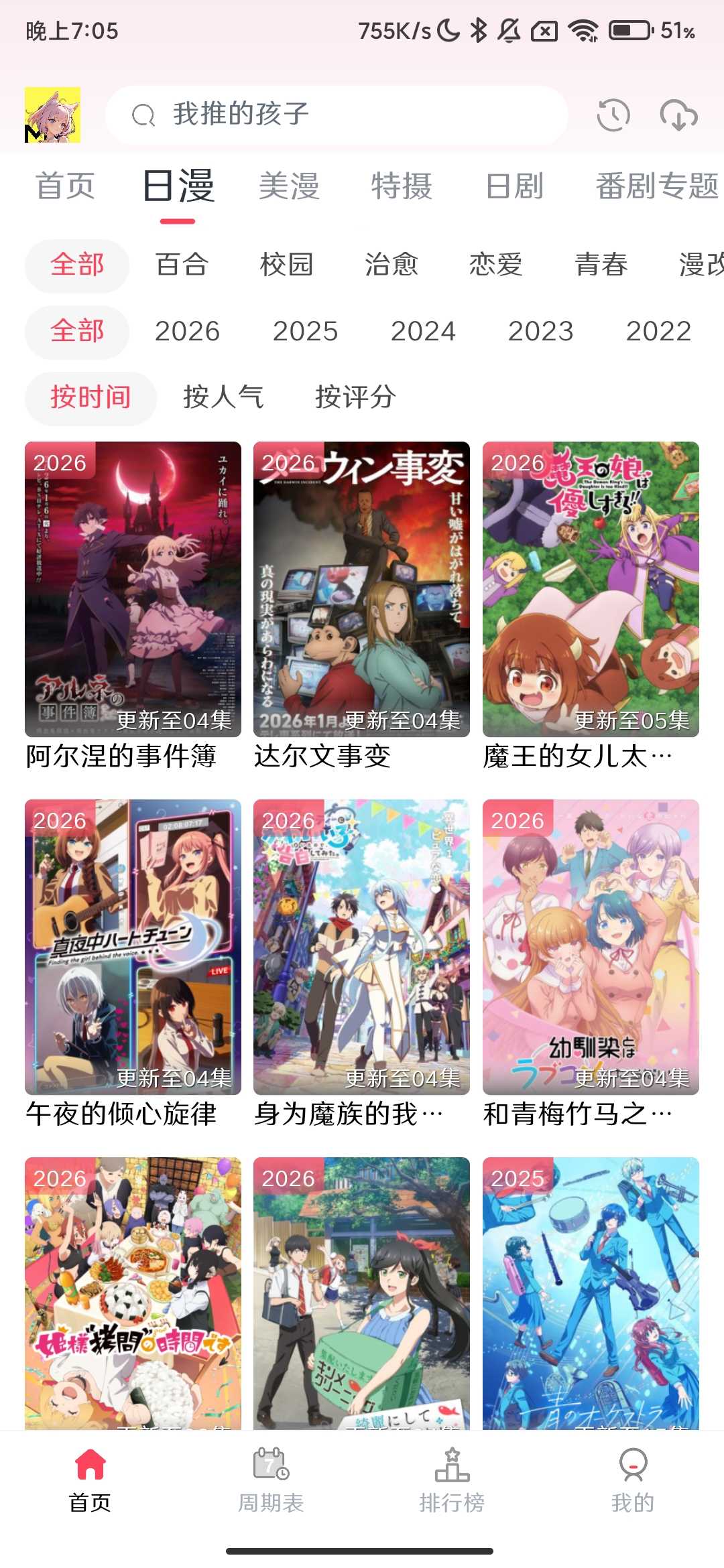Open downloads via the cloud download icon

point(680,115)
